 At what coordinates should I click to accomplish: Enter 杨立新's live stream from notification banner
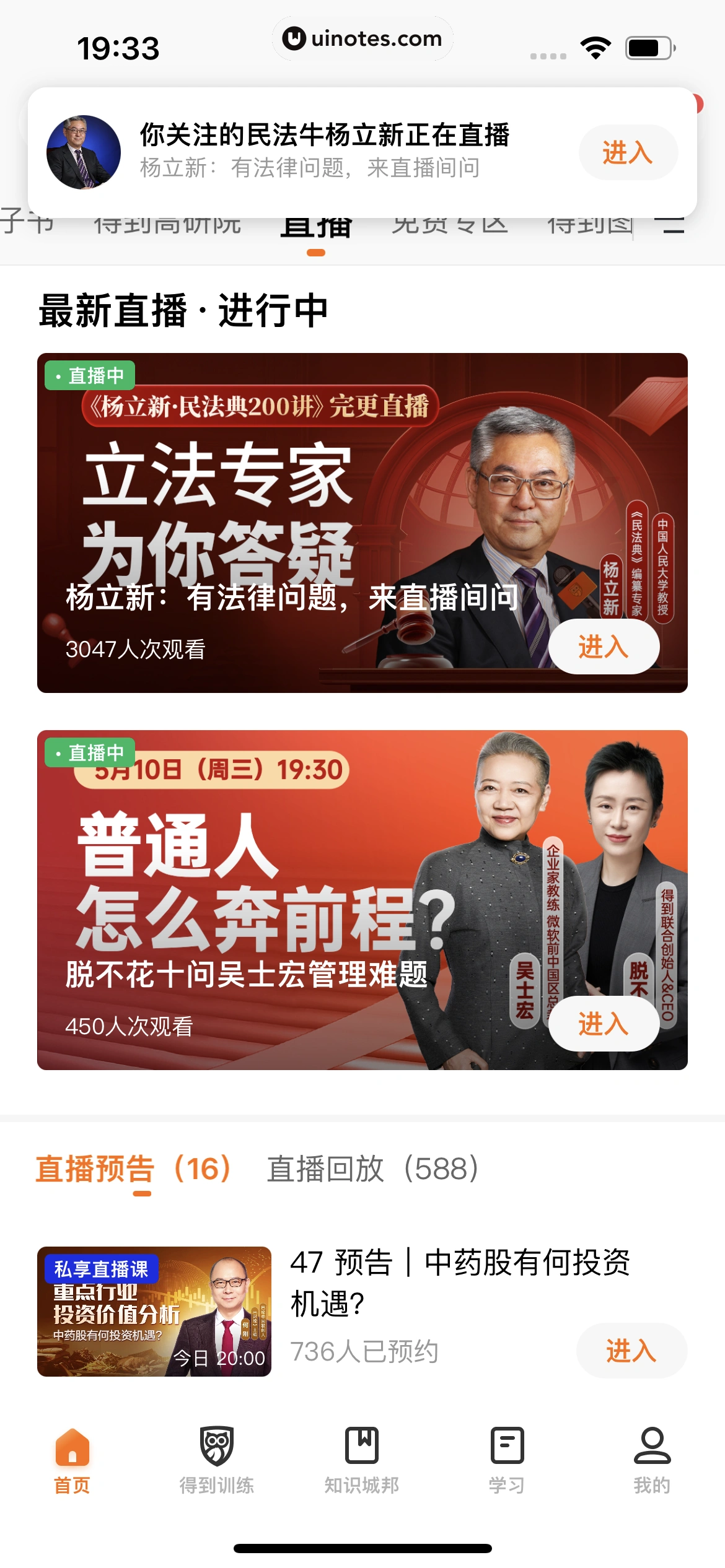tap(628, 152)
